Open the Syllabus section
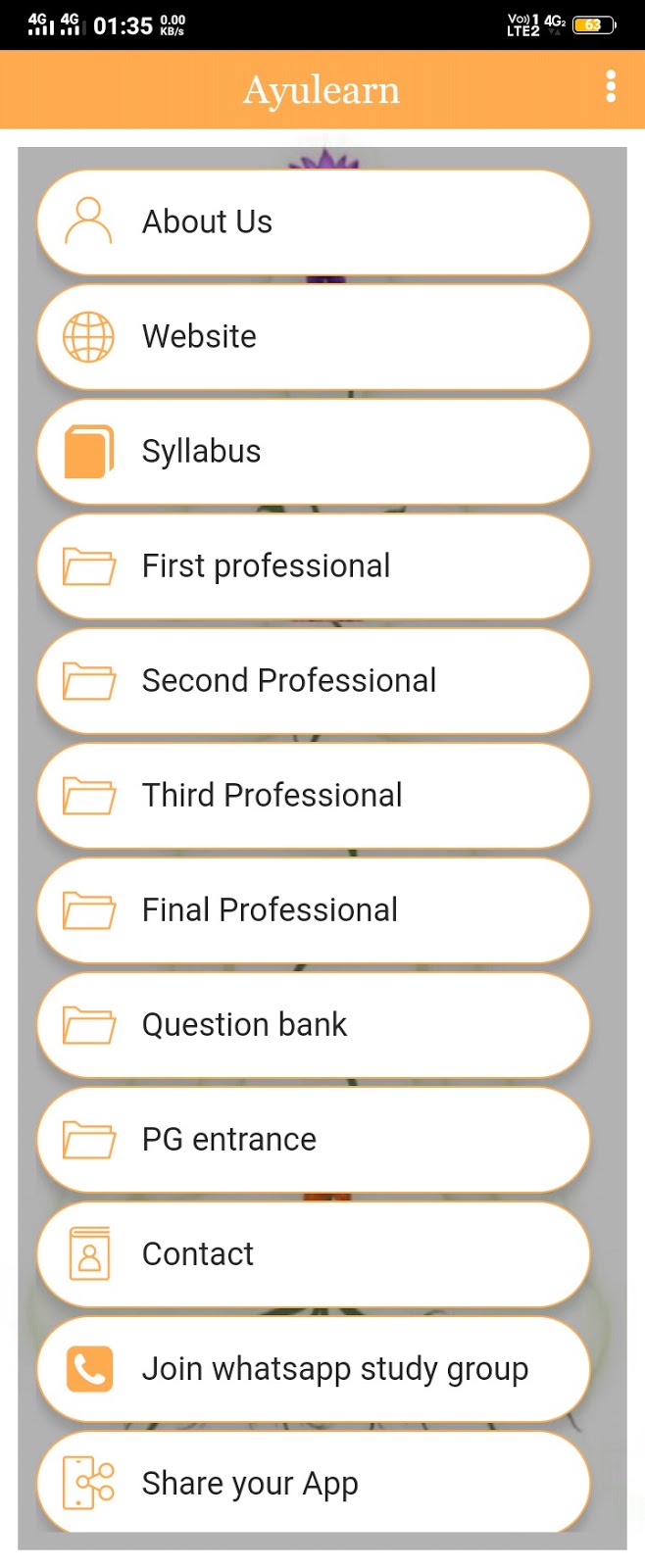Viewport: 645px width, 1568px height. coord(314,452)
